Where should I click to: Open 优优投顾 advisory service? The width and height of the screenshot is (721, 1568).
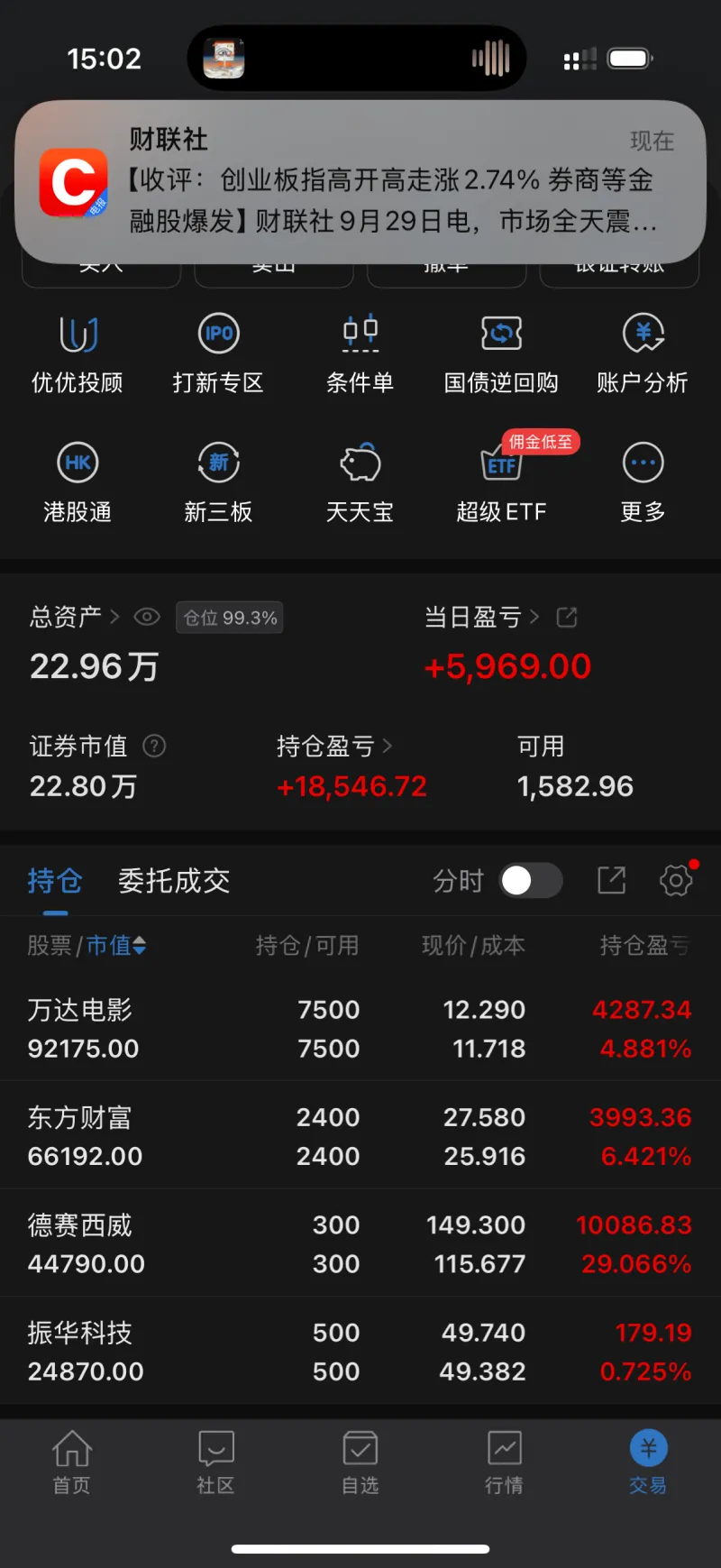pyautogui.click(x=78, y=353)
